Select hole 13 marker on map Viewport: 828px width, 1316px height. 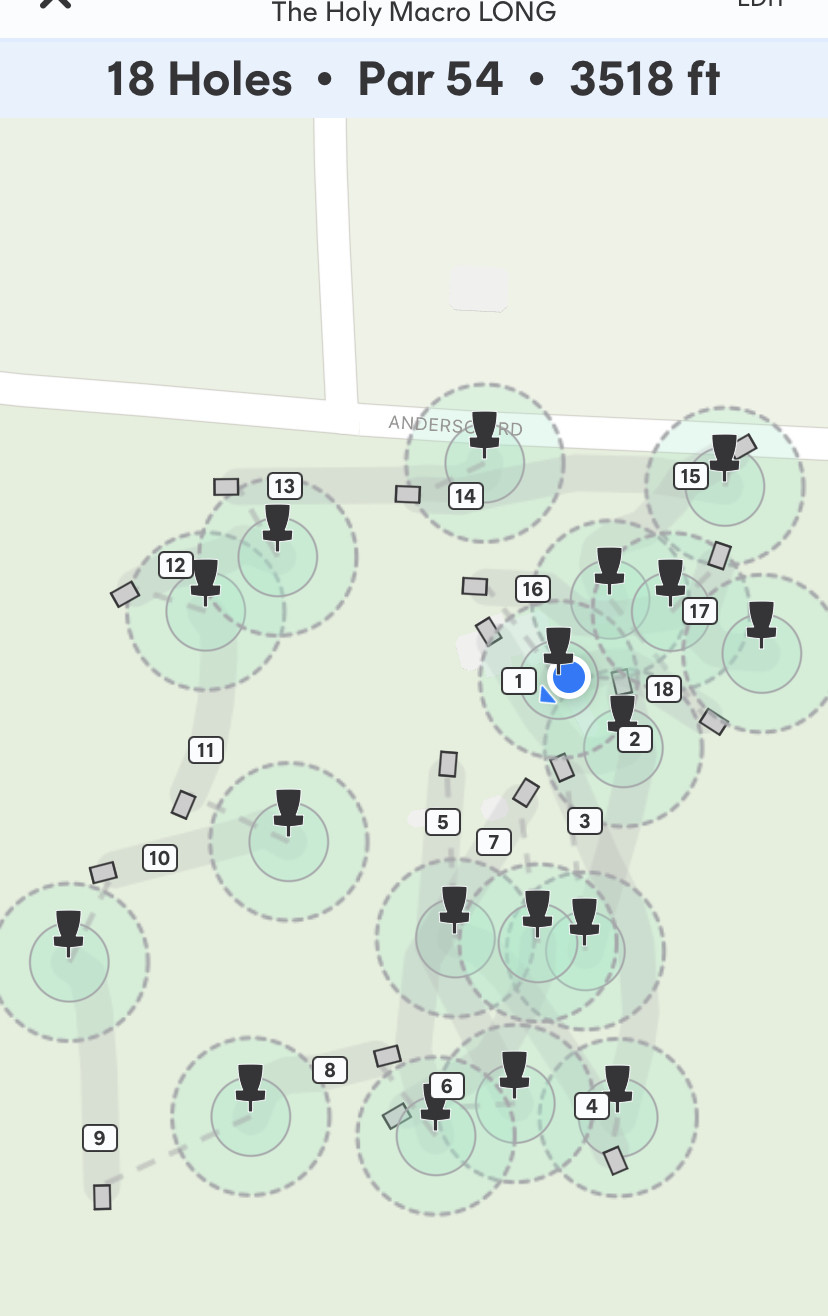(x=285, y=486)
